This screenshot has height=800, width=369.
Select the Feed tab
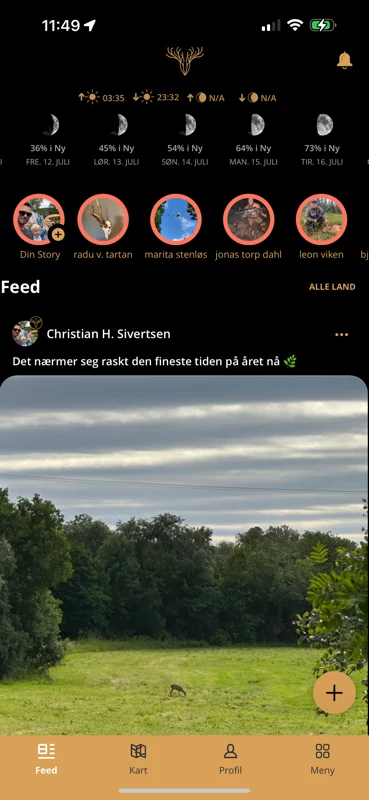pyautogui.click(x=46, y=759)
